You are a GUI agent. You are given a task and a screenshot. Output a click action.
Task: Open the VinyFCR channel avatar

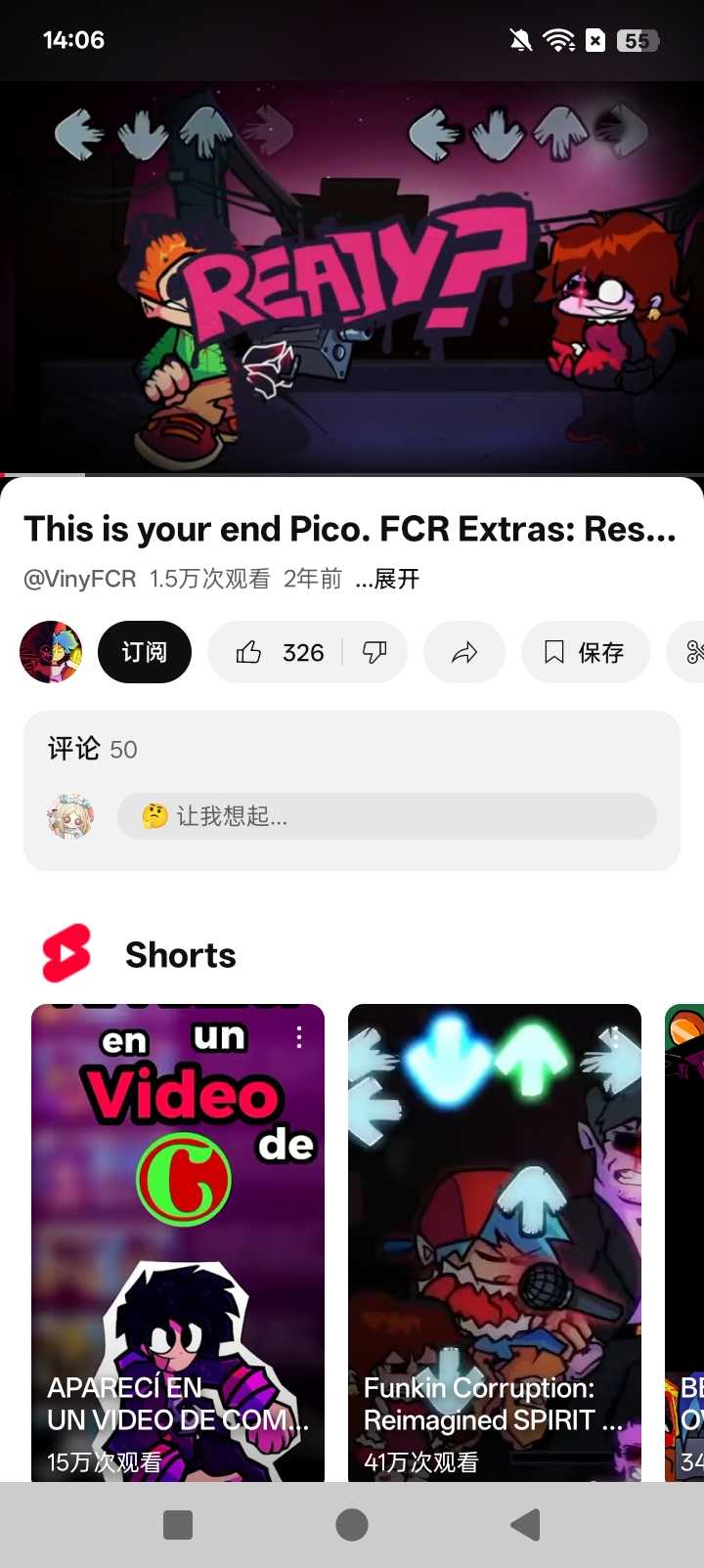pyautogui.click(x=51, y=652)
